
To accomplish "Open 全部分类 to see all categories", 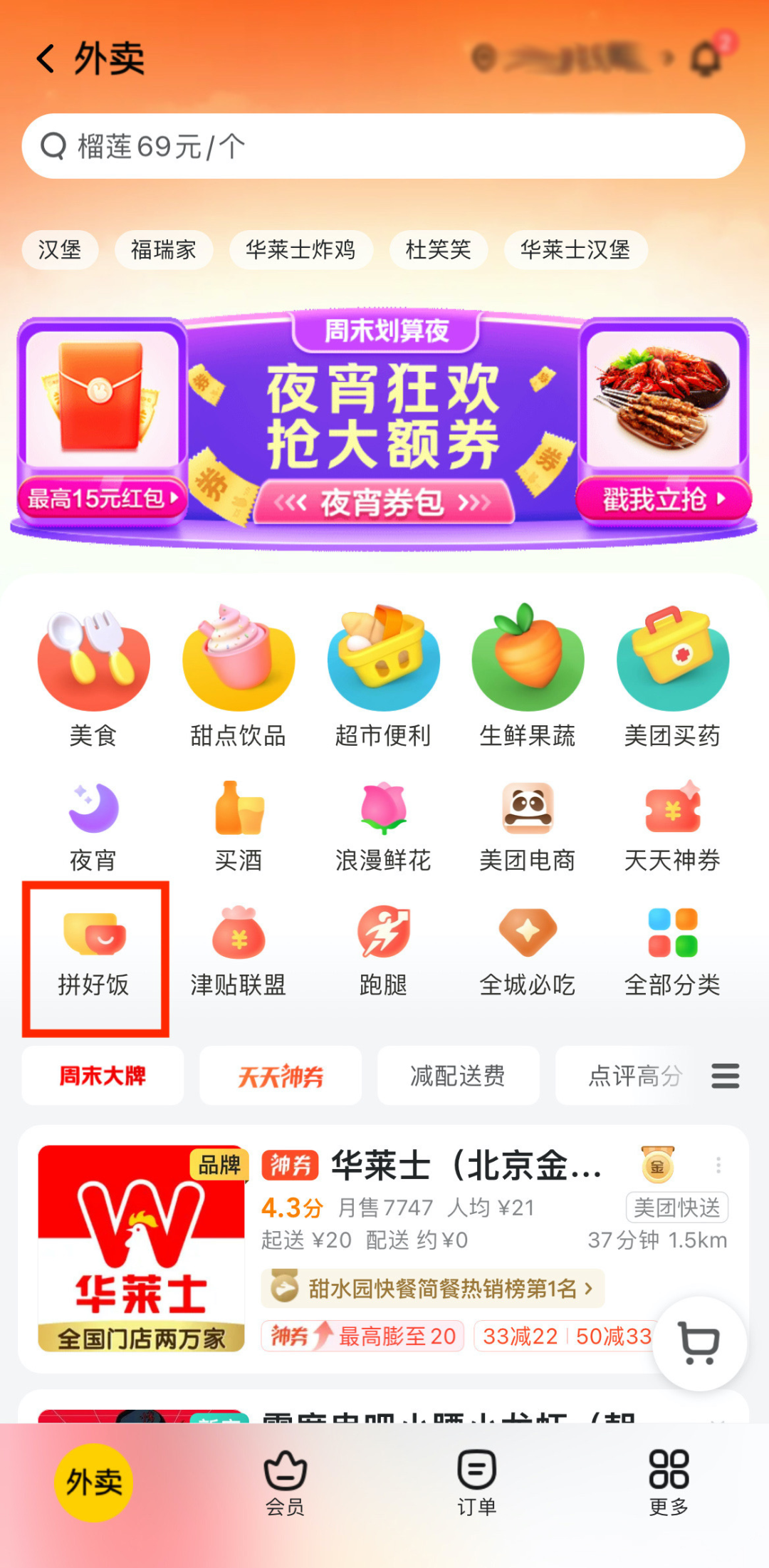I will point(672,951).
